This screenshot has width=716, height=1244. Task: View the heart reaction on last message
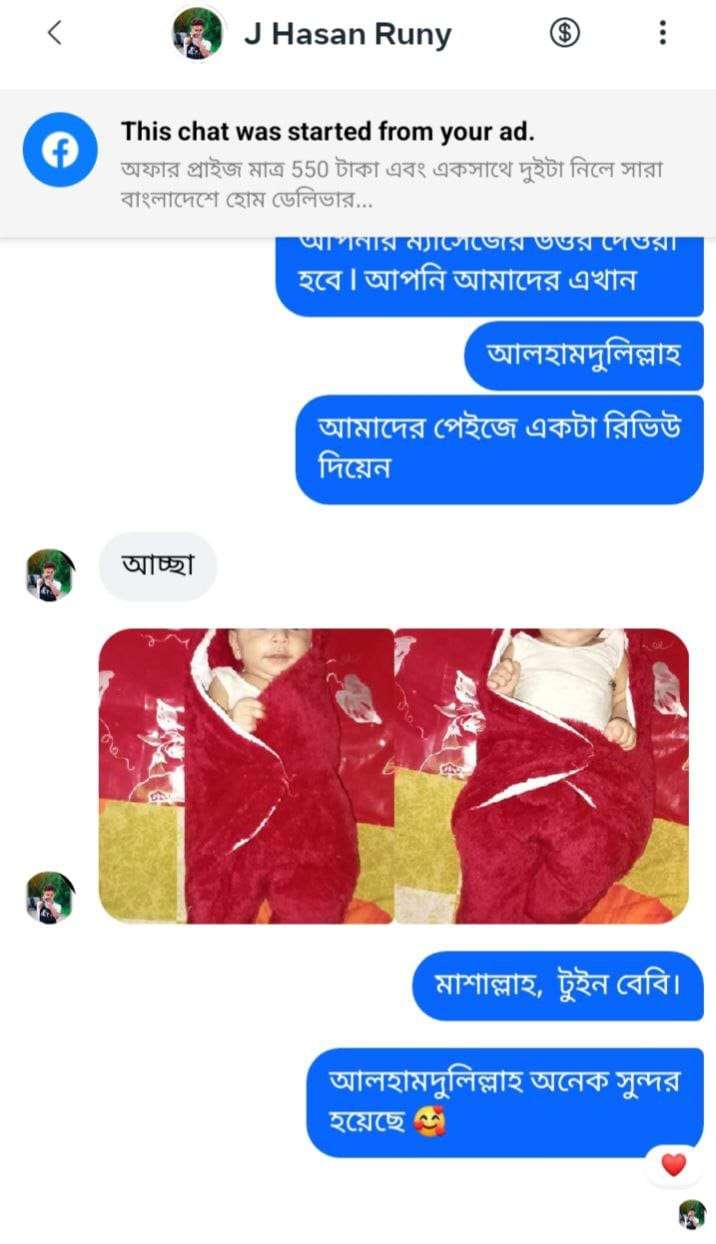674,1165
